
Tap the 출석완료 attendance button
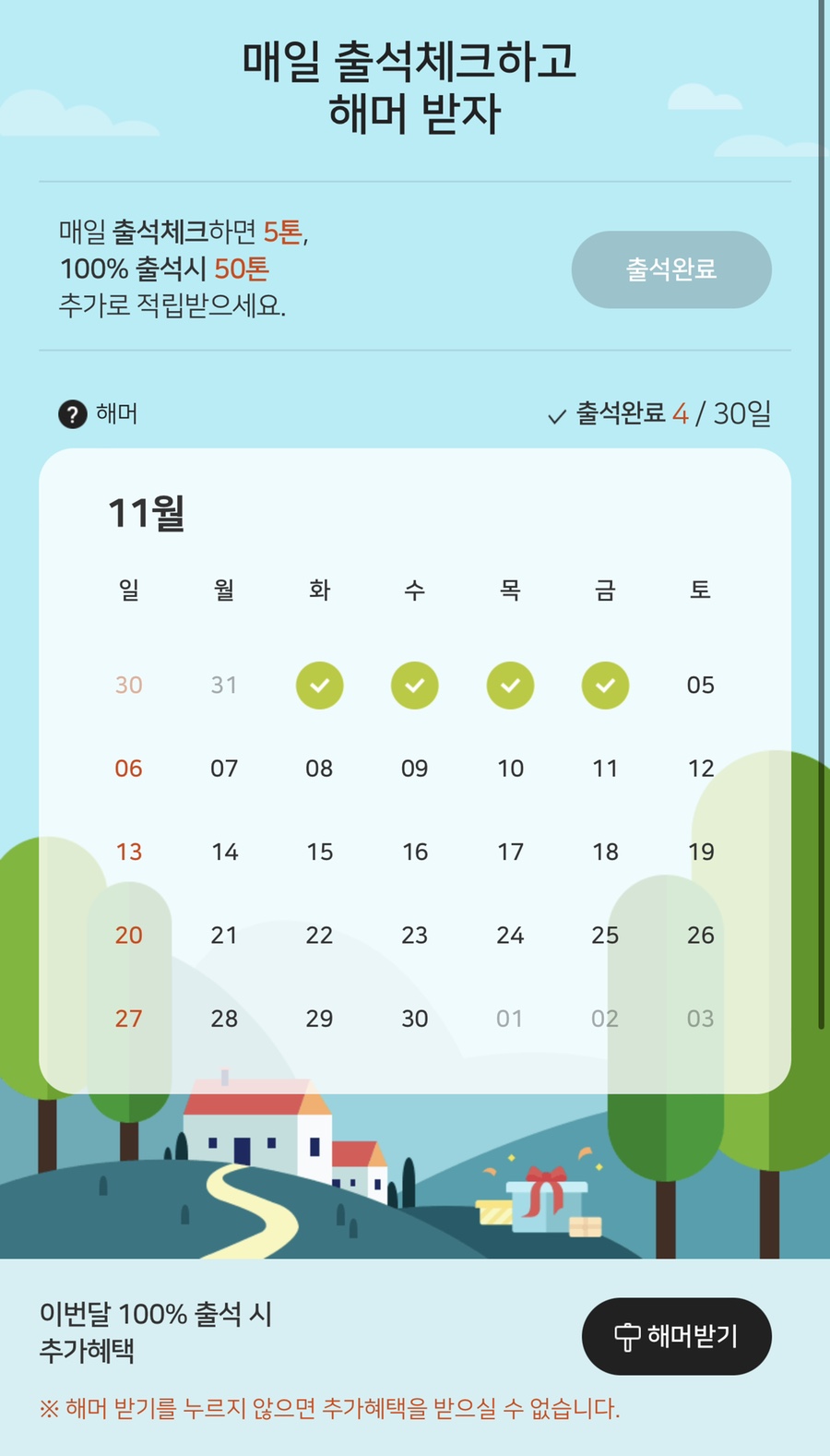pos(671,269)
